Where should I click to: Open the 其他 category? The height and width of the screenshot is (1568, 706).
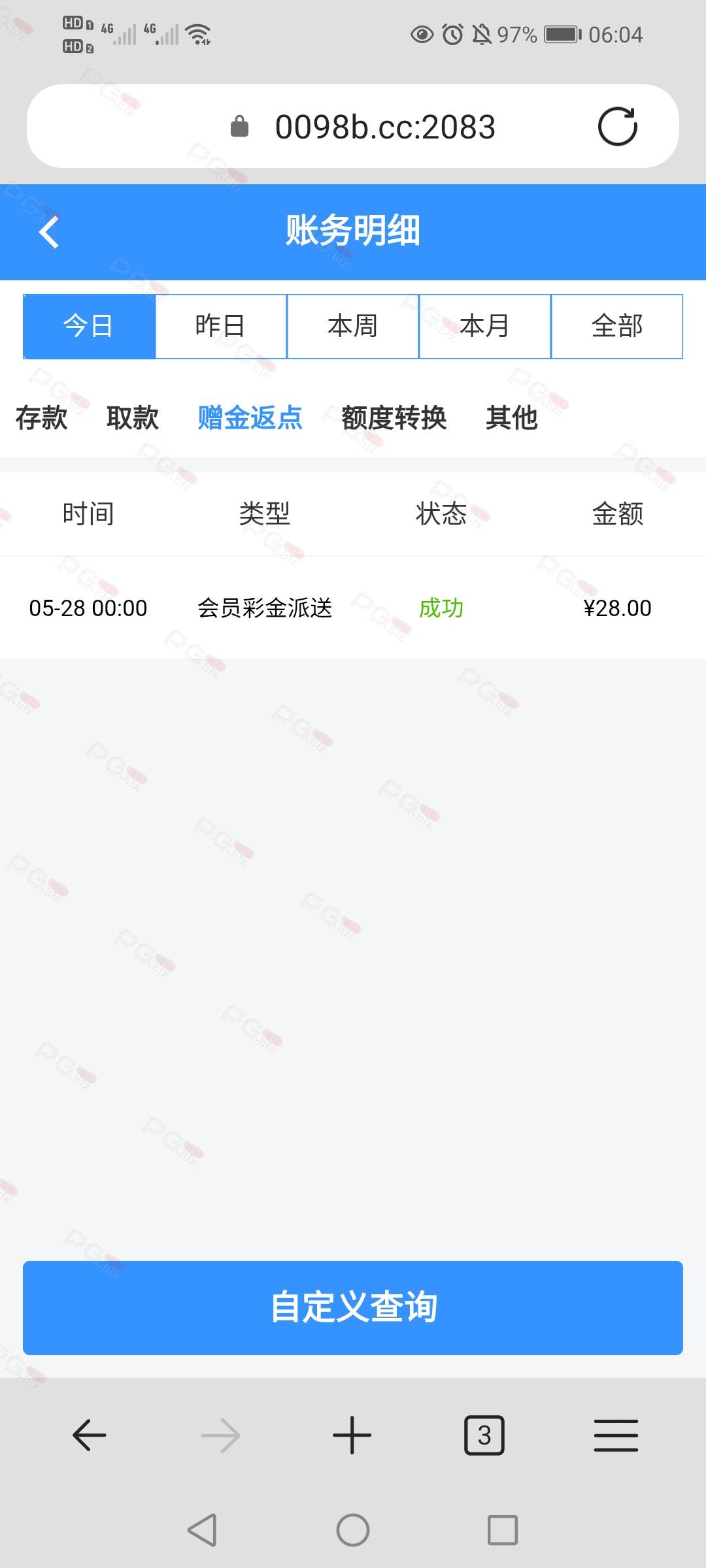coord(512,417)
